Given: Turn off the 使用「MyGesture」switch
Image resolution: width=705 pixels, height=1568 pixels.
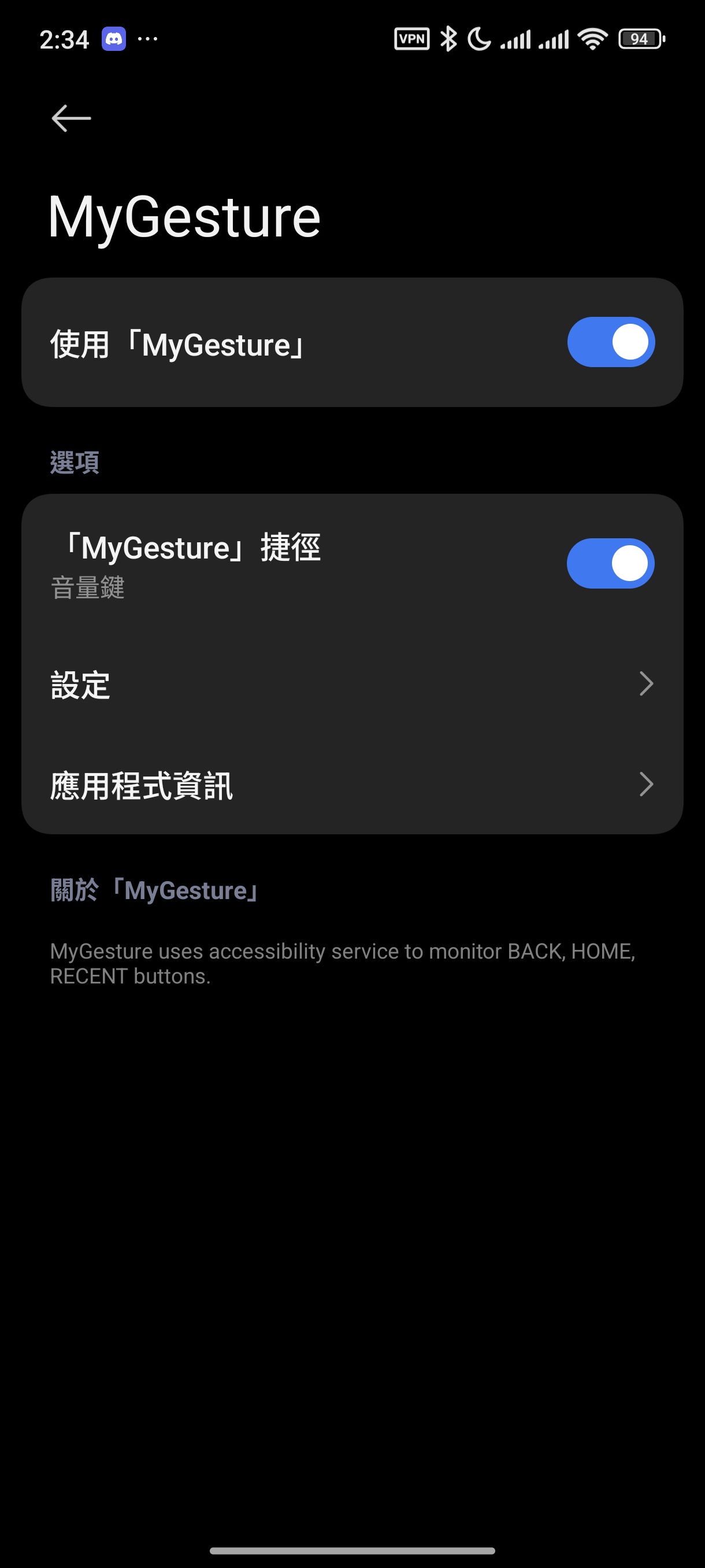Looking at the screenshot, I should pos(610,342).
